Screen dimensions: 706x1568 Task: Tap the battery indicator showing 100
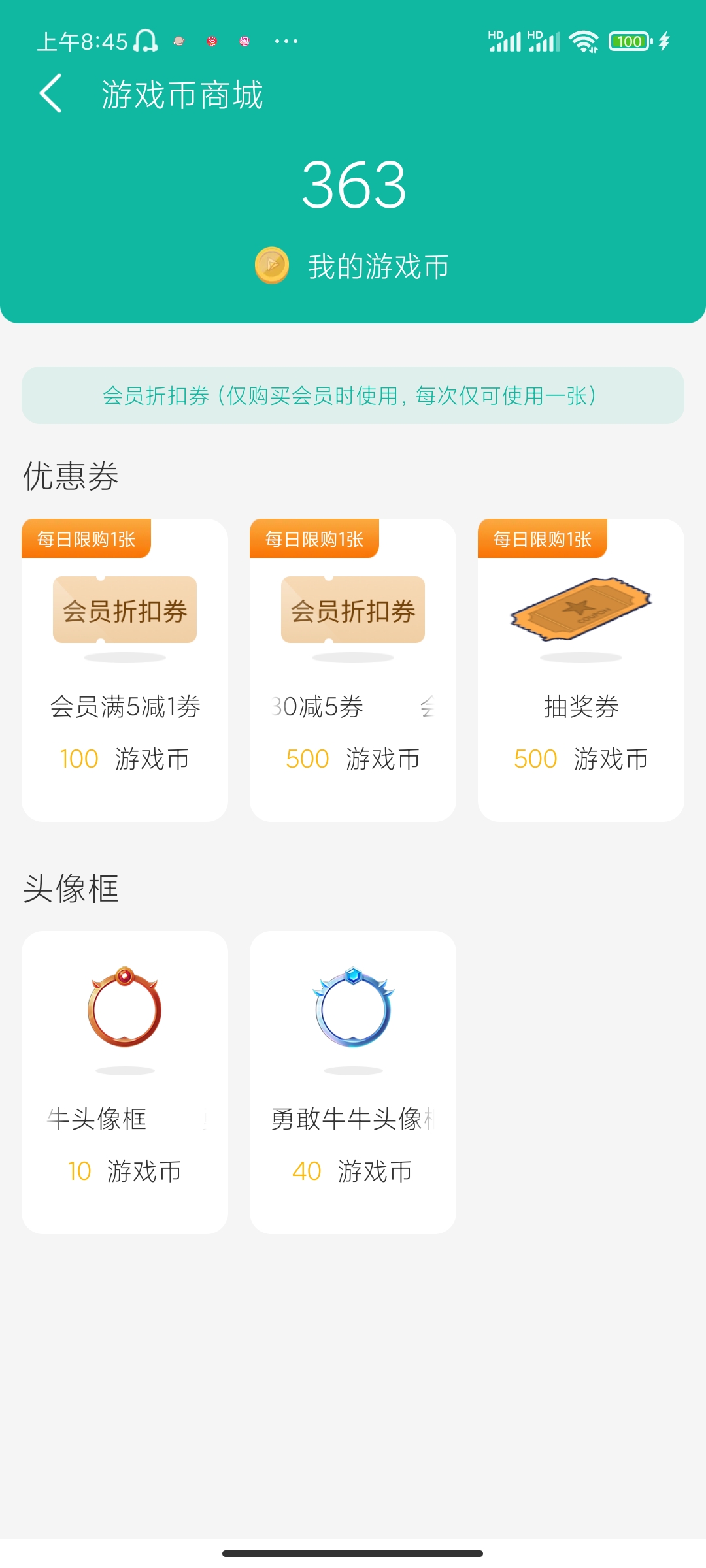(628, 41)
